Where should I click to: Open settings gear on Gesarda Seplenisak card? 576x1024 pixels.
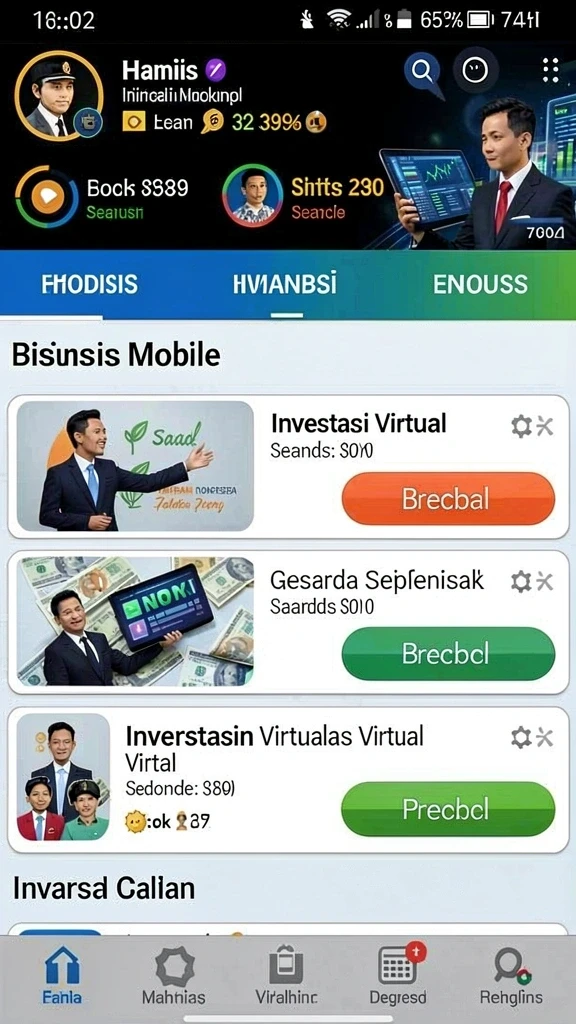520,581
